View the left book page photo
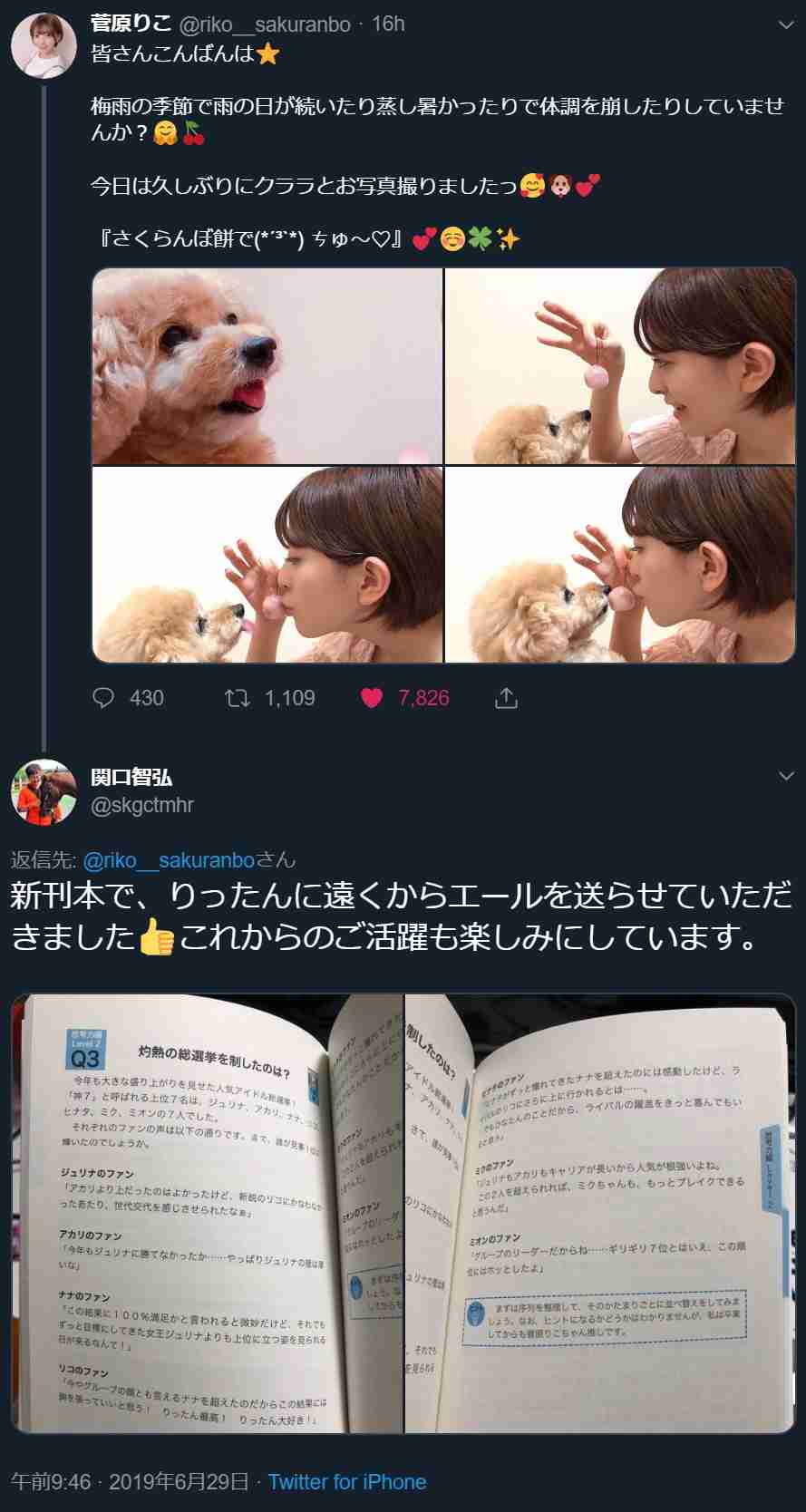Image resolution: width=806 pixels, height=1512 pixels. point(207,1214)
